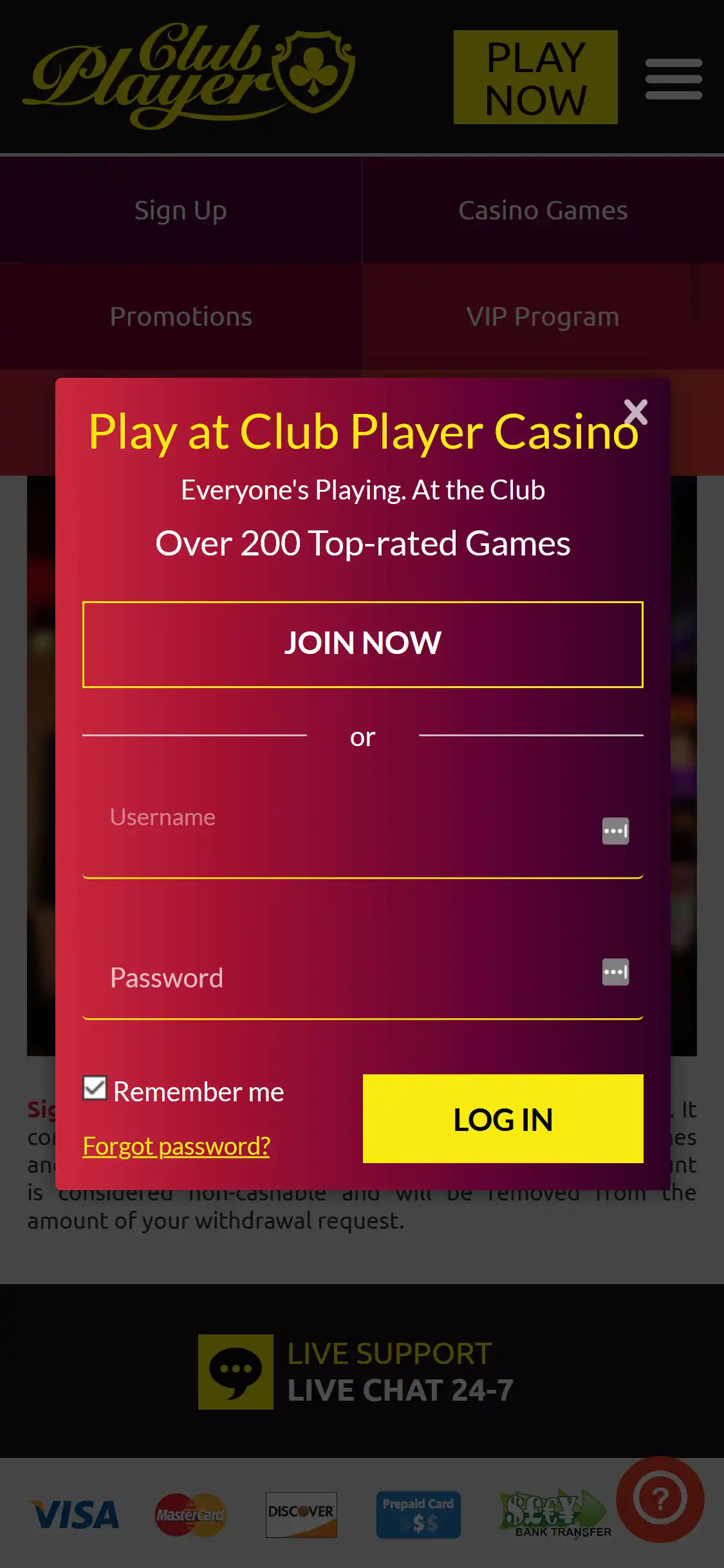The height and width of the screenshot is (1568, 724).
Task: Go to Club Player home via logo
Action: point(188,76)
